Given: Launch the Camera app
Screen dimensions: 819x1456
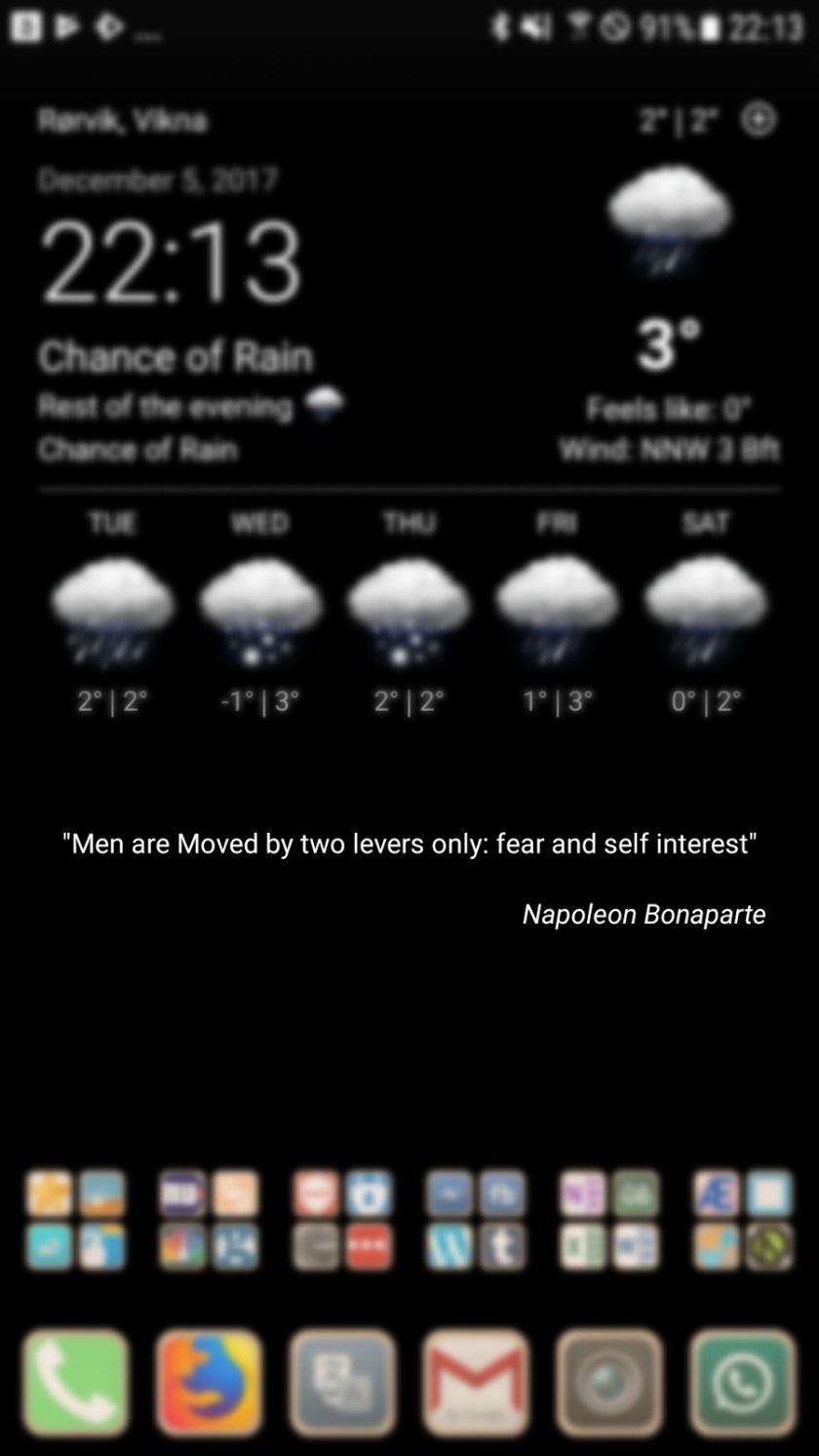Looking at the screenshot, I should tap(608, 1382).
